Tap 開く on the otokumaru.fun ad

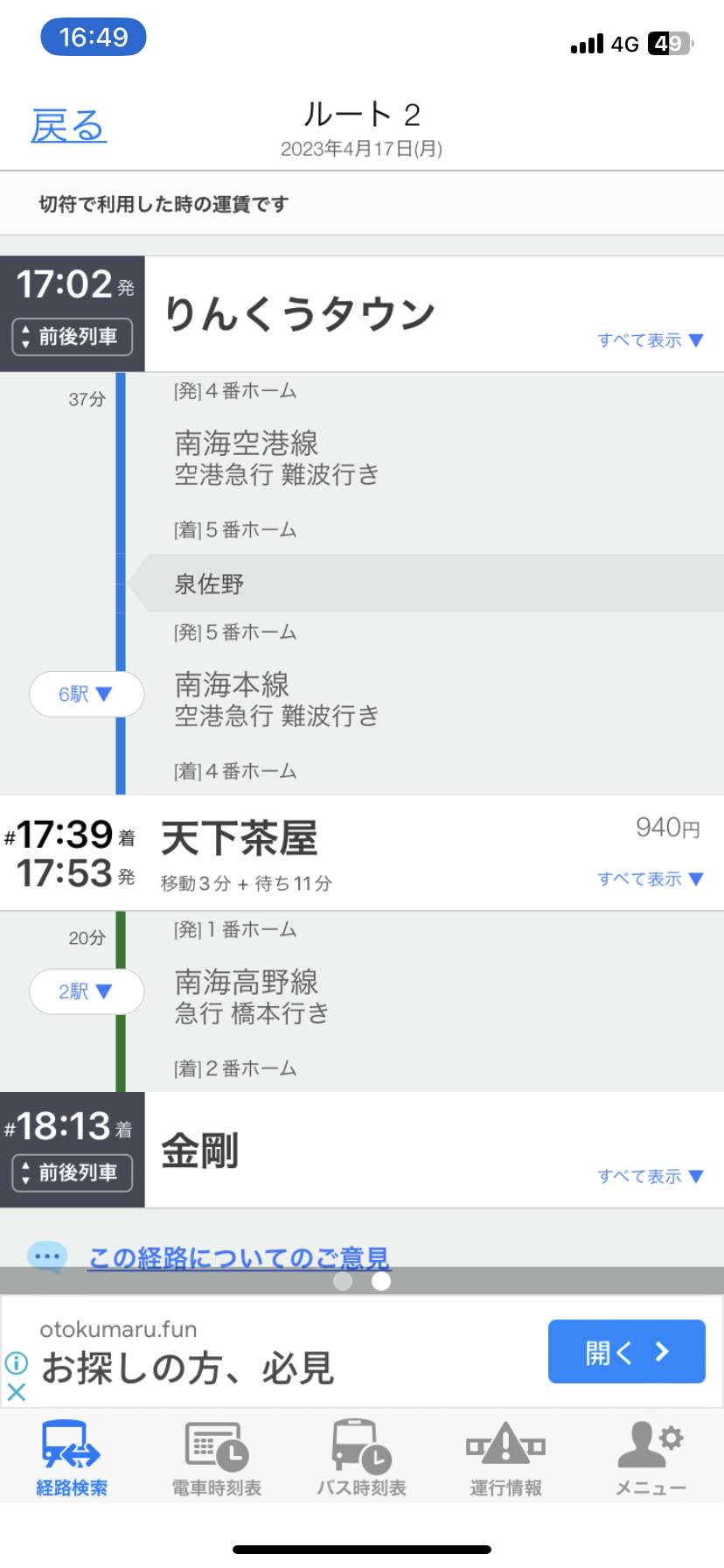(x=626, y=1352)
